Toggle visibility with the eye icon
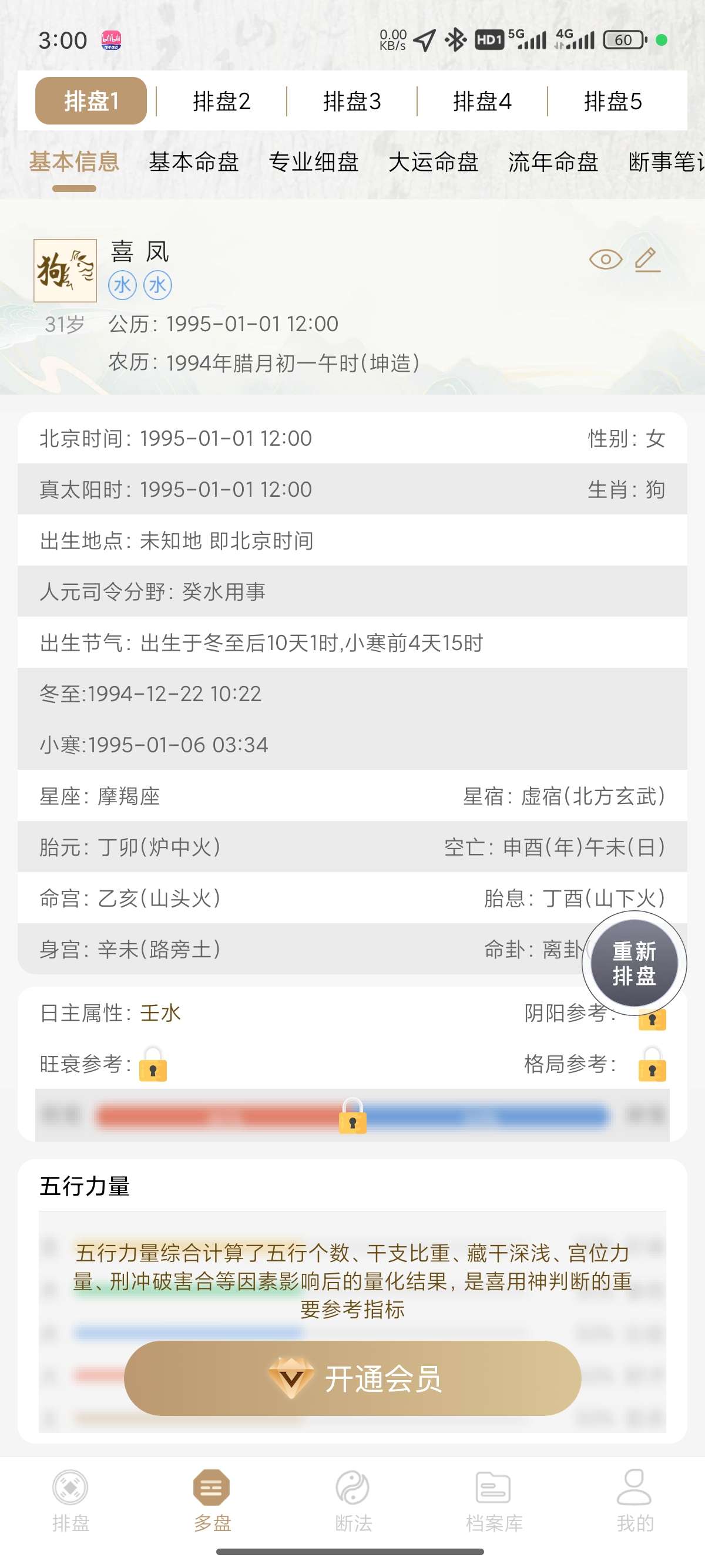This screenshot has width=705, height=1568. (x=605, y=260)
